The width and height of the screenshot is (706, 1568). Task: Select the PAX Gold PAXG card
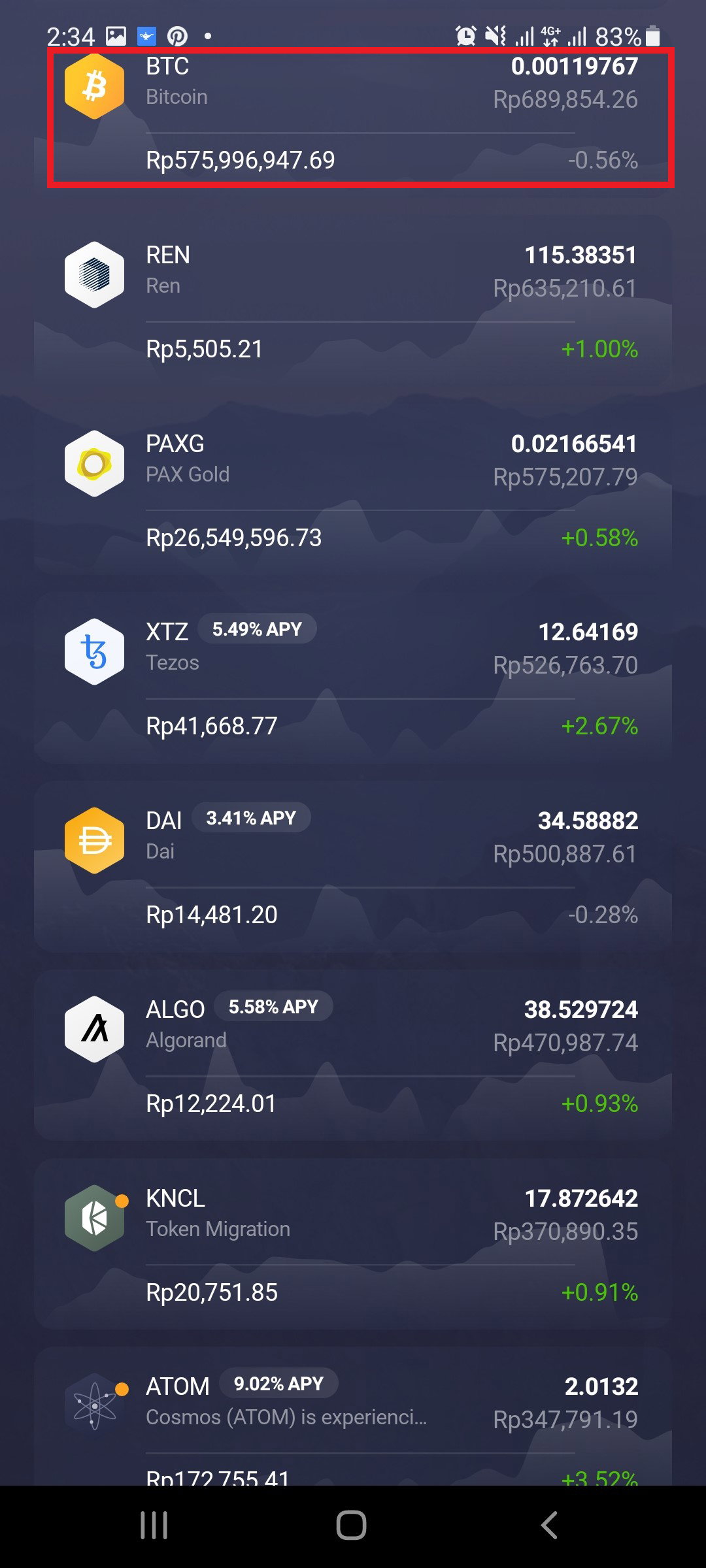tap(353, 489)
